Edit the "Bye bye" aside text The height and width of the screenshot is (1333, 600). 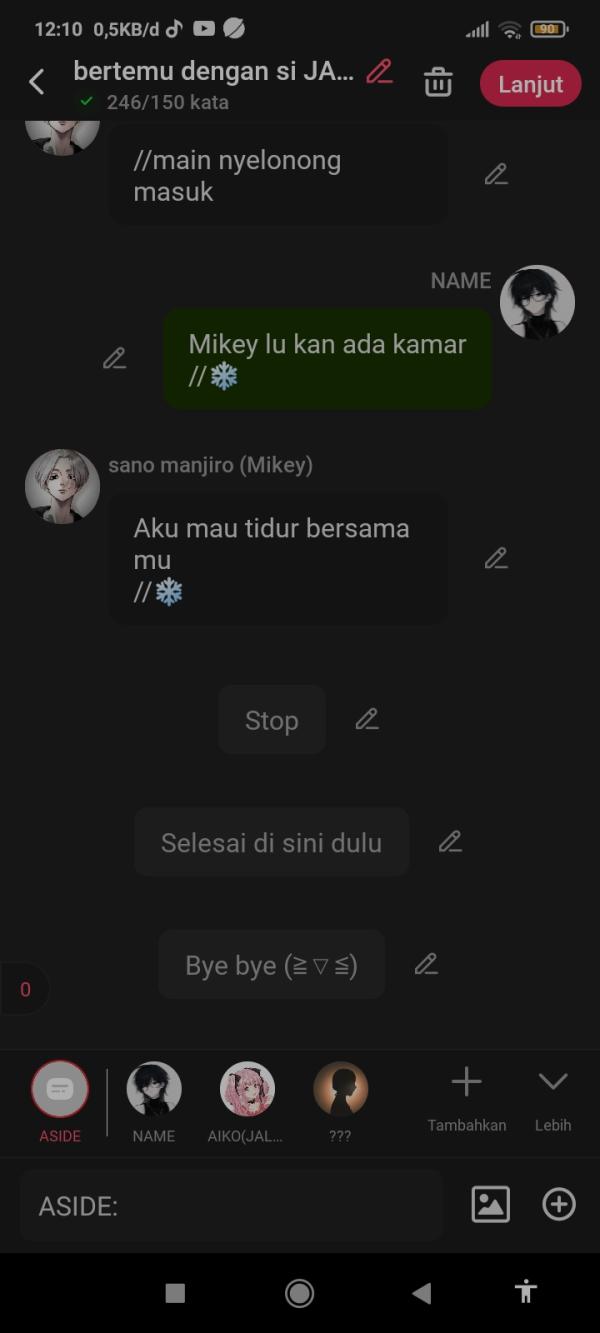click(x=426, y=965)
